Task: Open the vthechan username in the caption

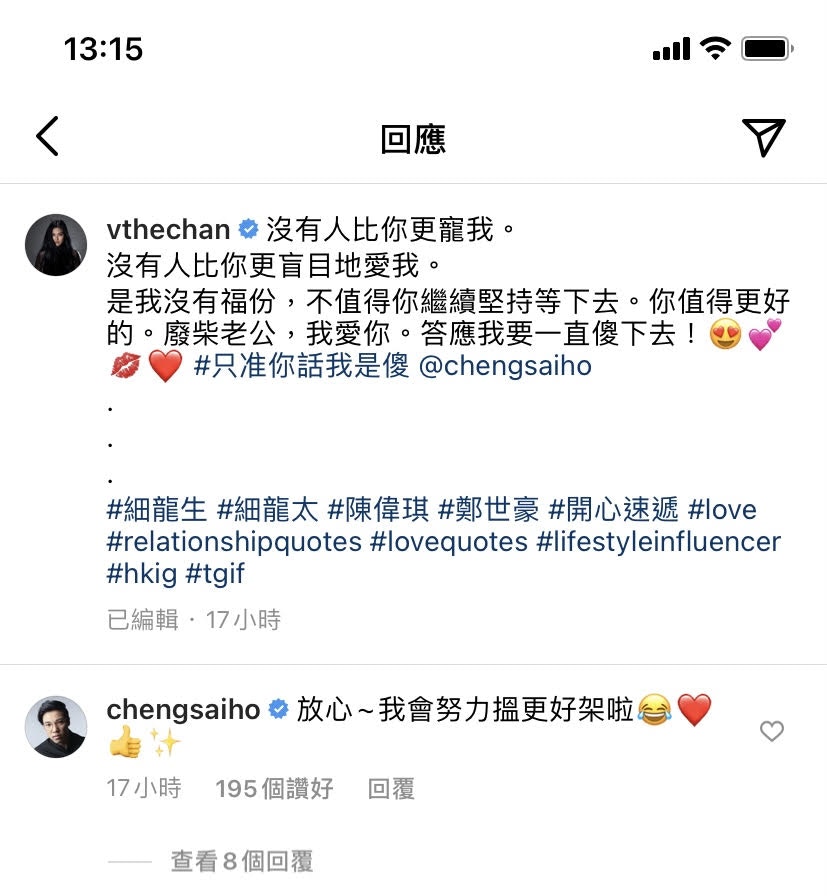Action: point(168,229)
